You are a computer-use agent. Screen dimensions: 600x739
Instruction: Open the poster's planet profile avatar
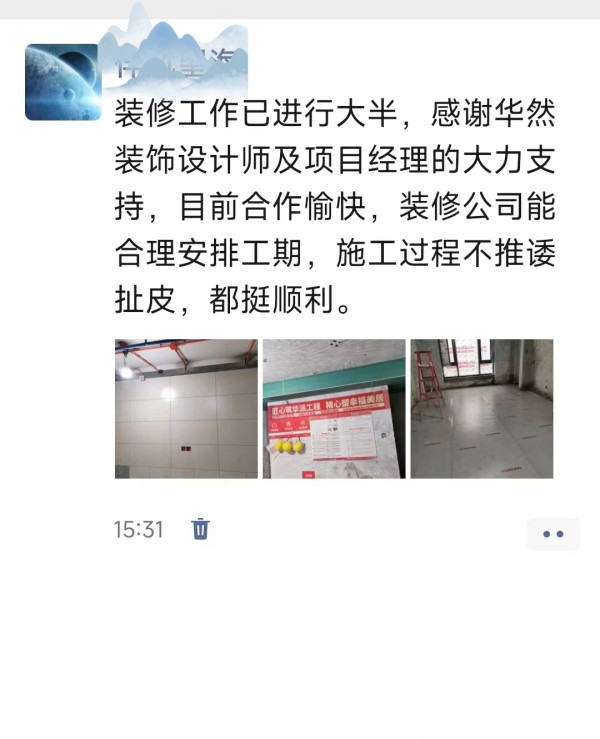tap(62, 83)
